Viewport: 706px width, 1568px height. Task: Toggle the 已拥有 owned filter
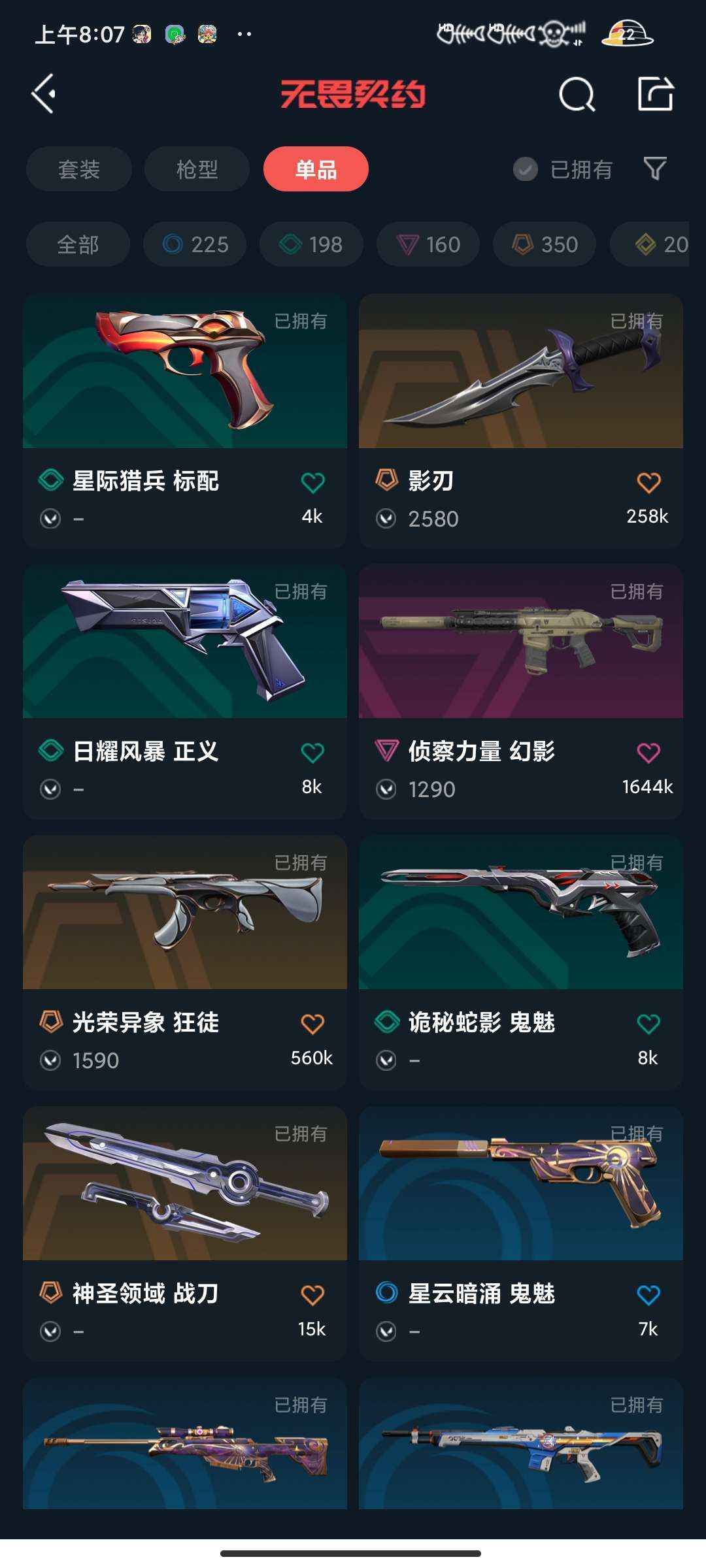(x=563, y=169)
